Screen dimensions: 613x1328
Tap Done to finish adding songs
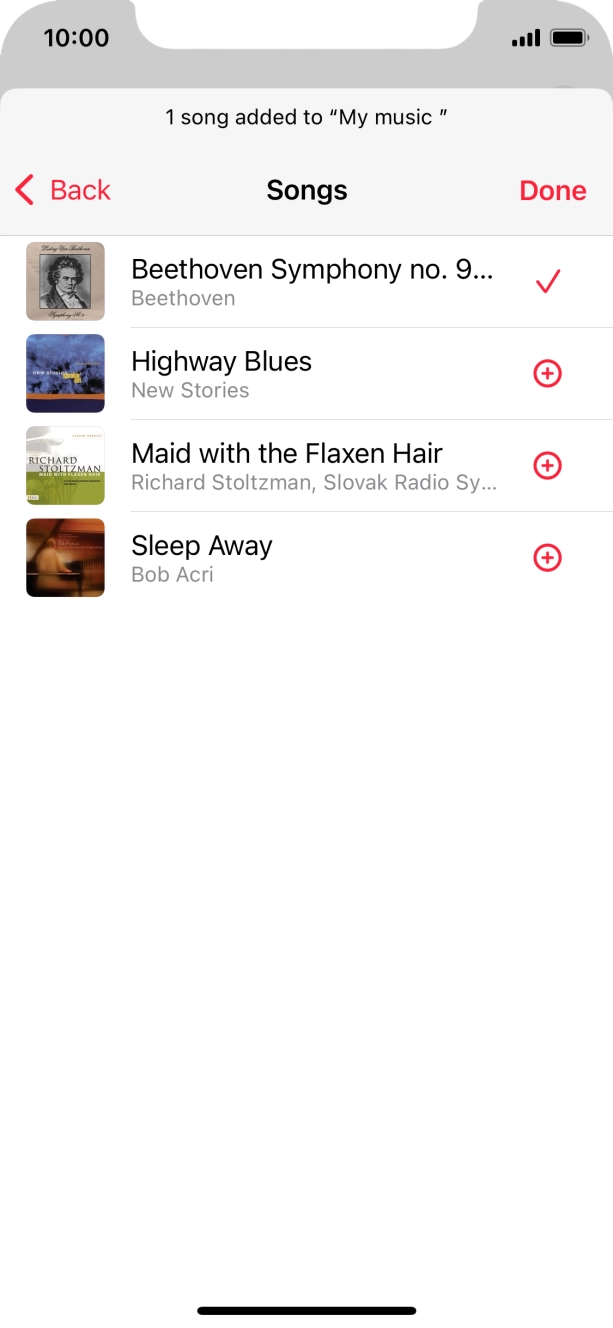tap(552, 190)
